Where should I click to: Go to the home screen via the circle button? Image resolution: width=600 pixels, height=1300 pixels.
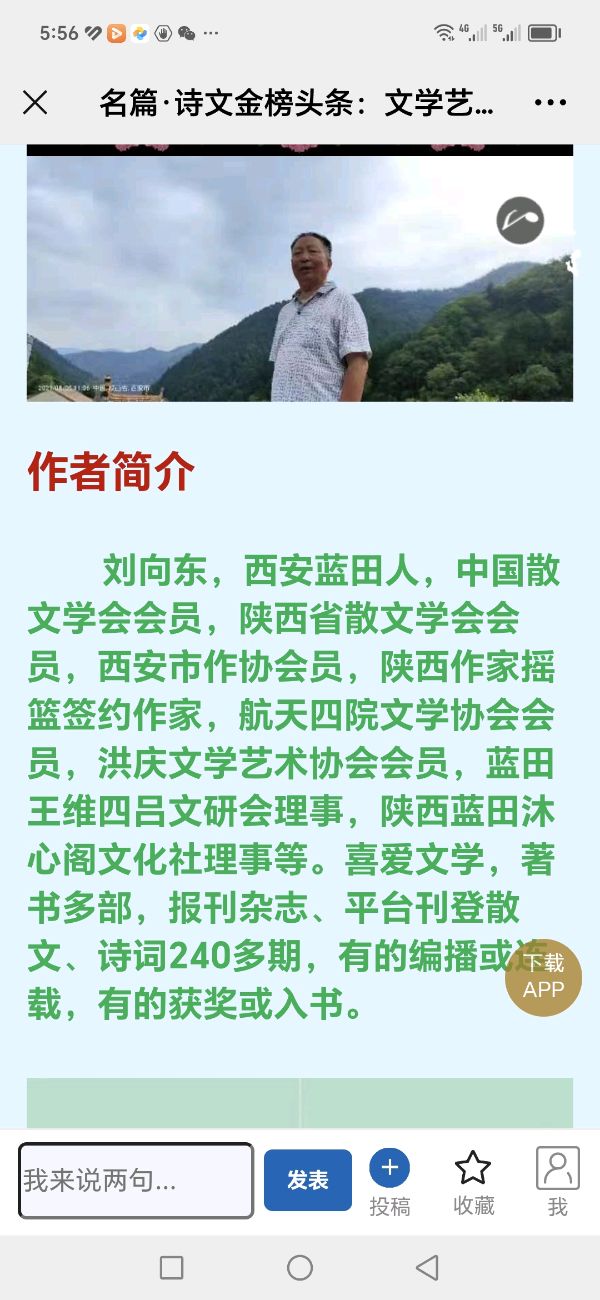click(x=300, y=1268)
